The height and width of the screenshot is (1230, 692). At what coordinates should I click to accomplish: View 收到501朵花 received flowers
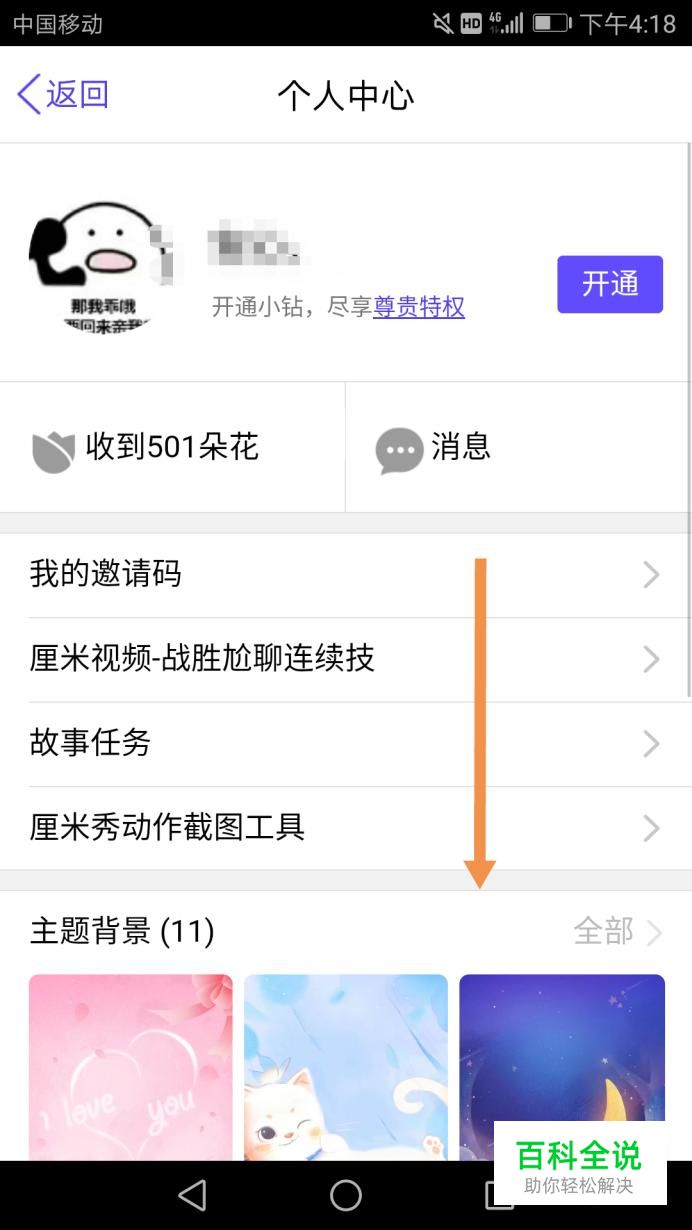[x=172, y=447]
